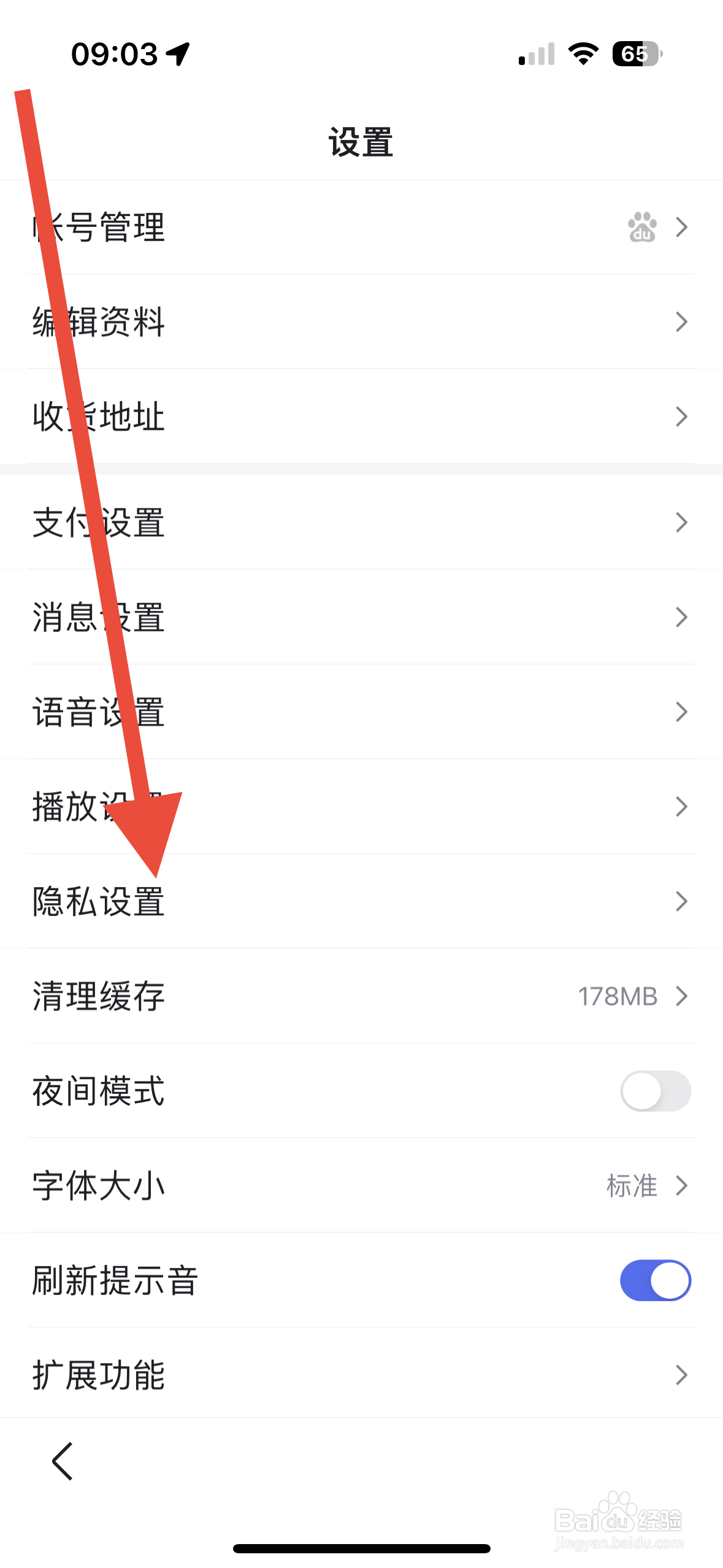This screenshot has height=1568, width=723.
Task: Disable the 刷新提示音 switch
Action: 654,1280
